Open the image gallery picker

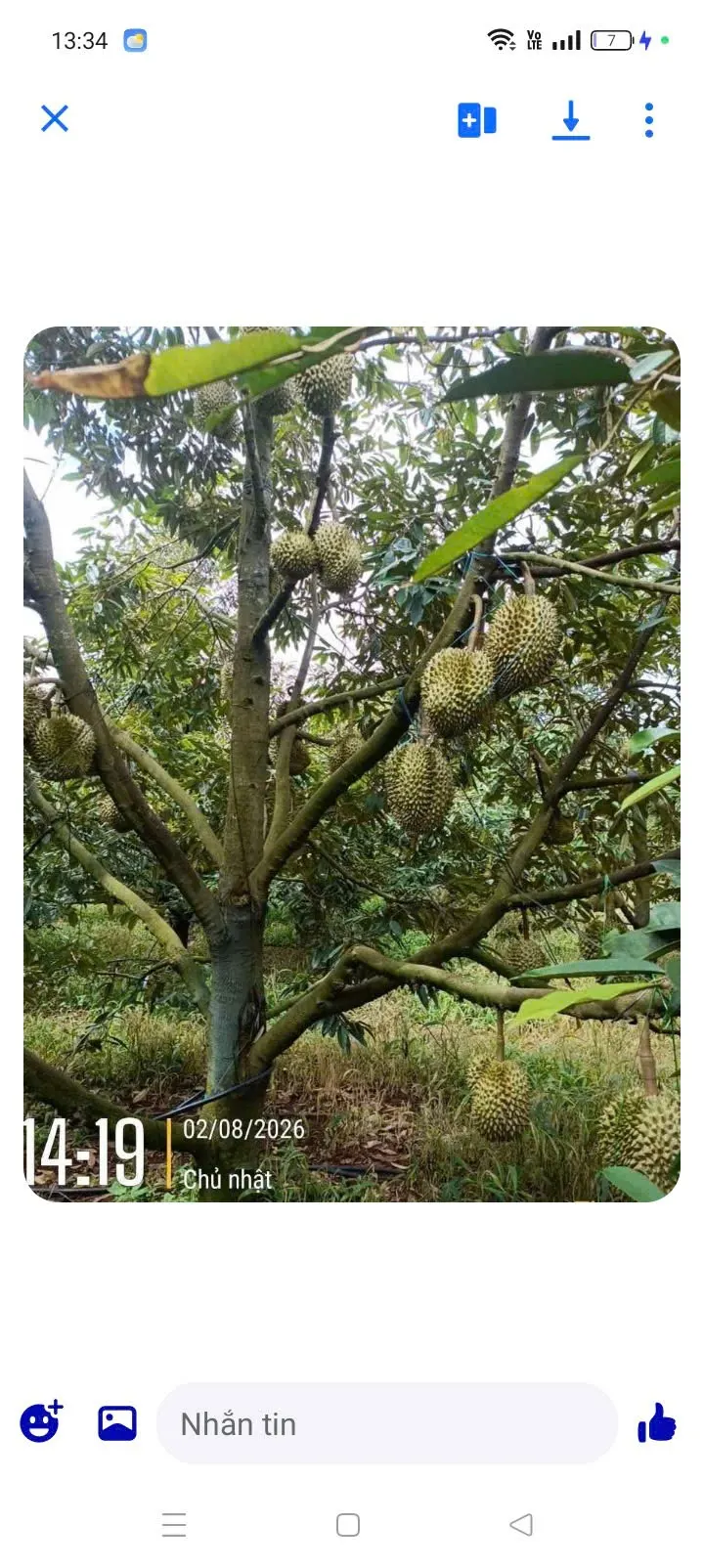coord(117,1423)
